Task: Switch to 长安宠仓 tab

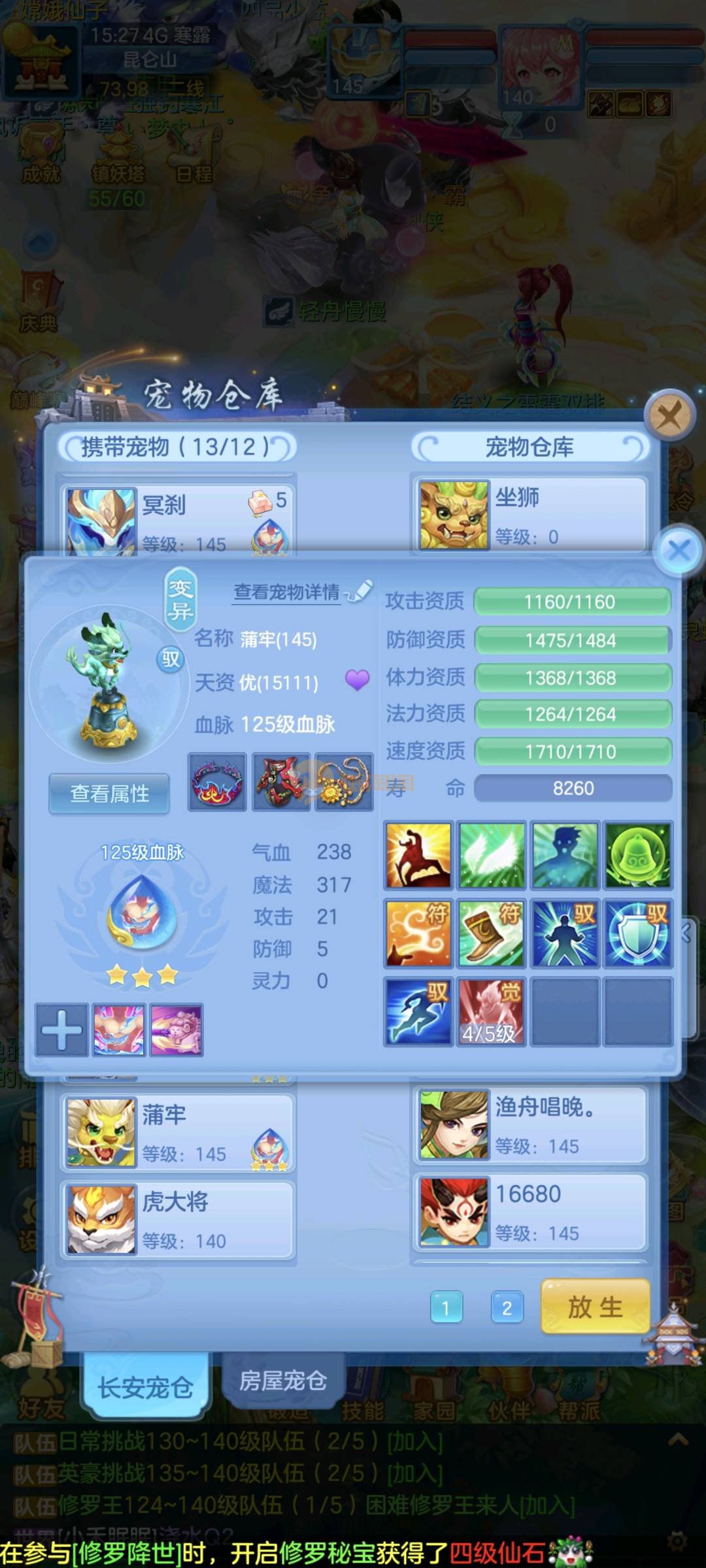Action: tap(145, 1386)
